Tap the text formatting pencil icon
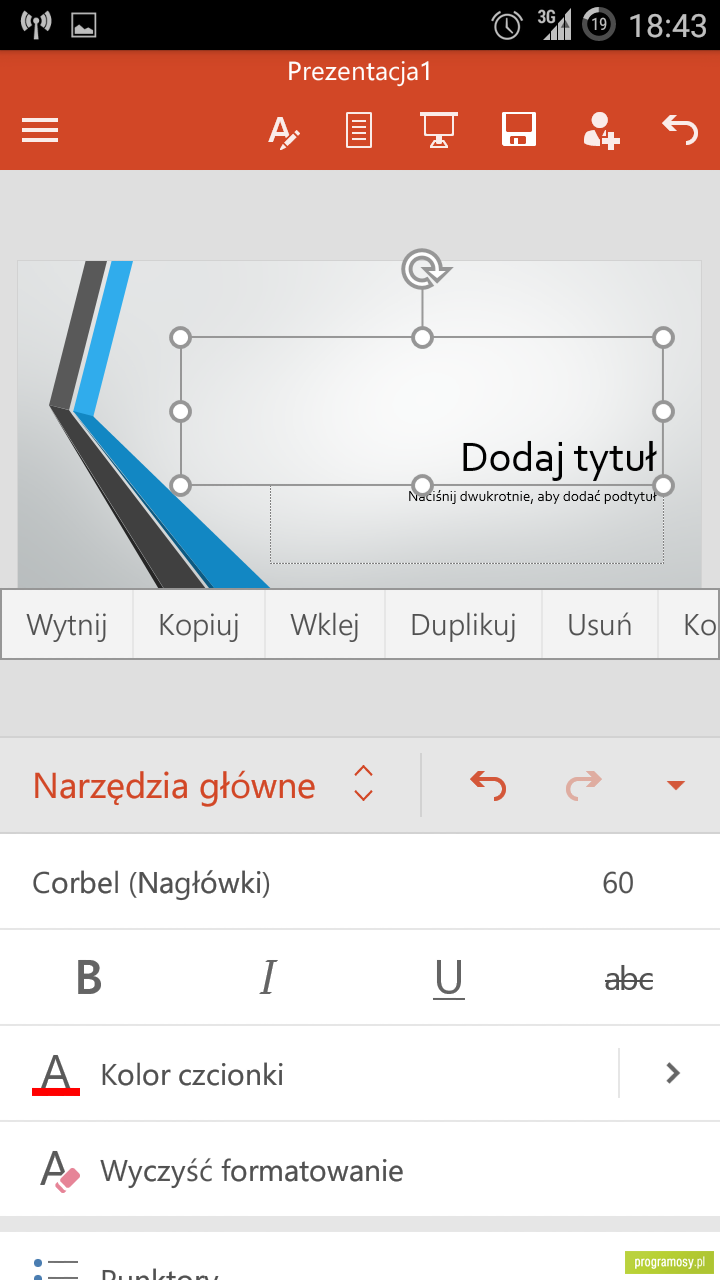Image resolution: width=720 pixels, height=1280 pixels. (284, 131)
